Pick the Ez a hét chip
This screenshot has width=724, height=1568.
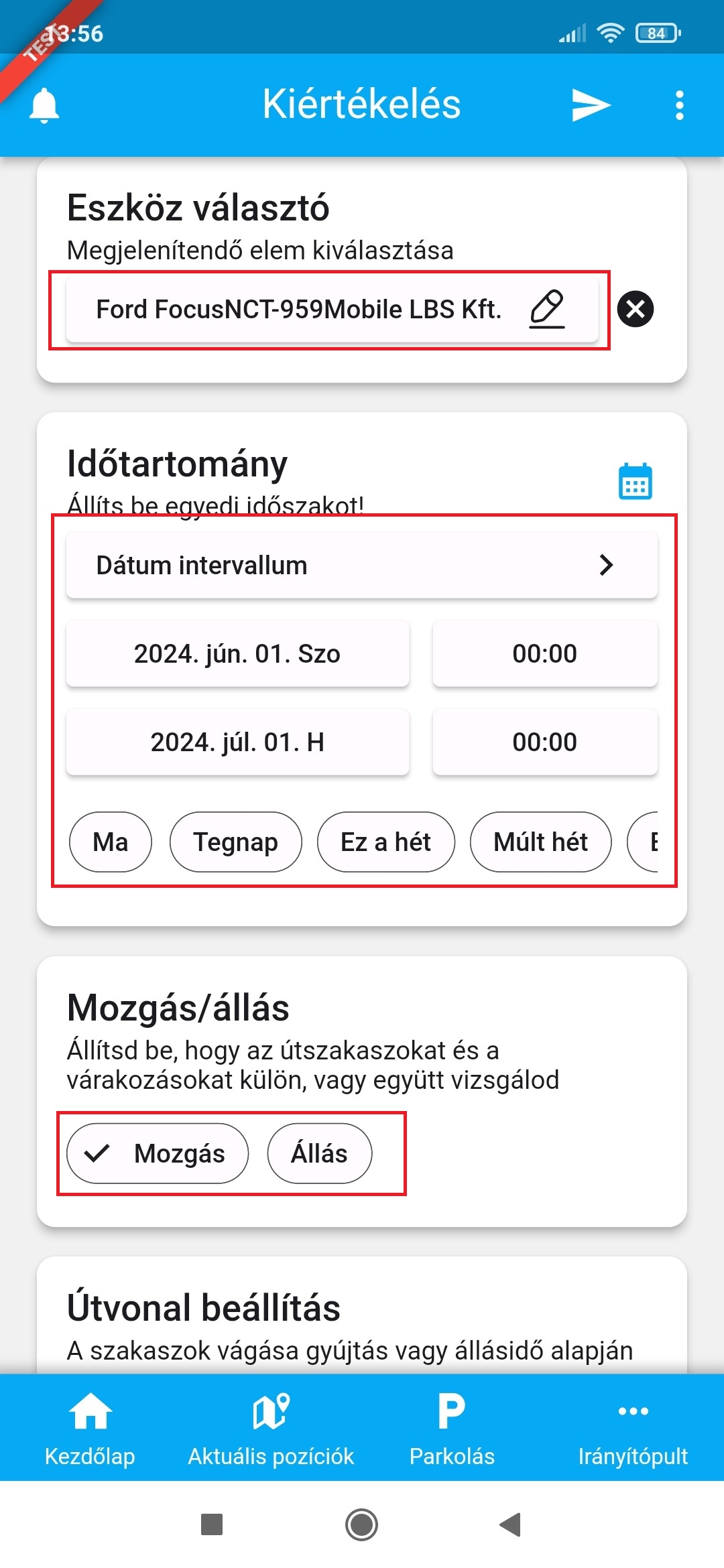tap(385, 842)
